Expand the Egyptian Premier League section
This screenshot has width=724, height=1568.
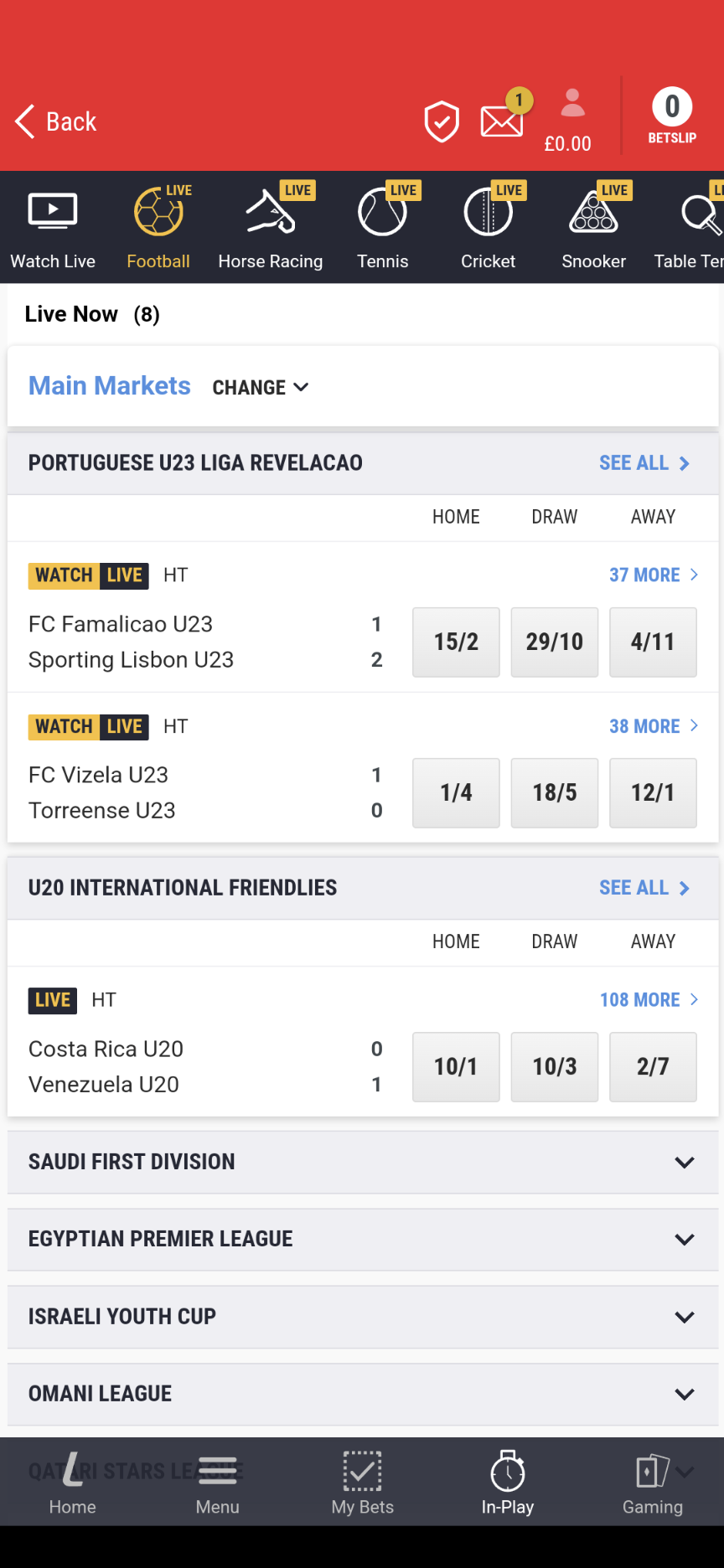pos(362,1239)
